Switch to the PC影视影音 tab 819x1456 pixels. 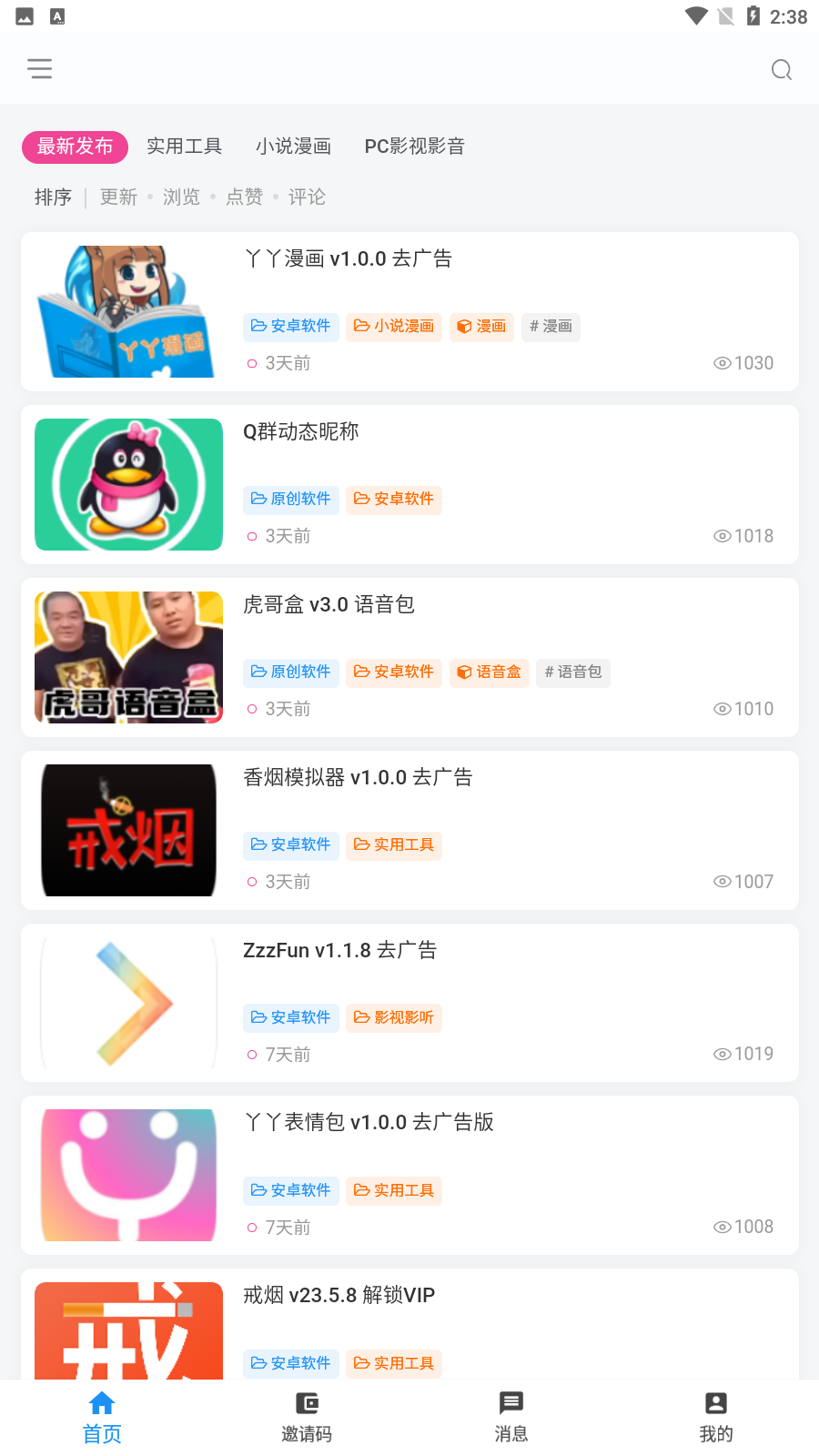tap(414, 147)
